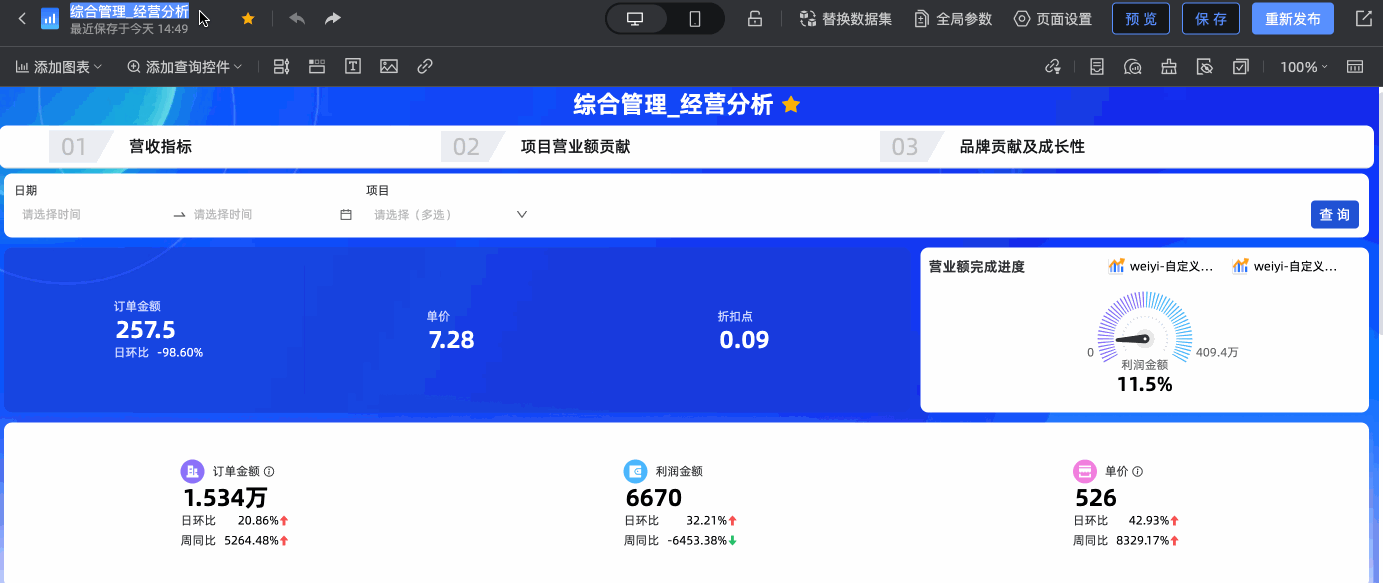Image resolution: width=1383 pixels, height=583 pixels.
Task: Open 替换数据集
Action: (x=845, y=19)
